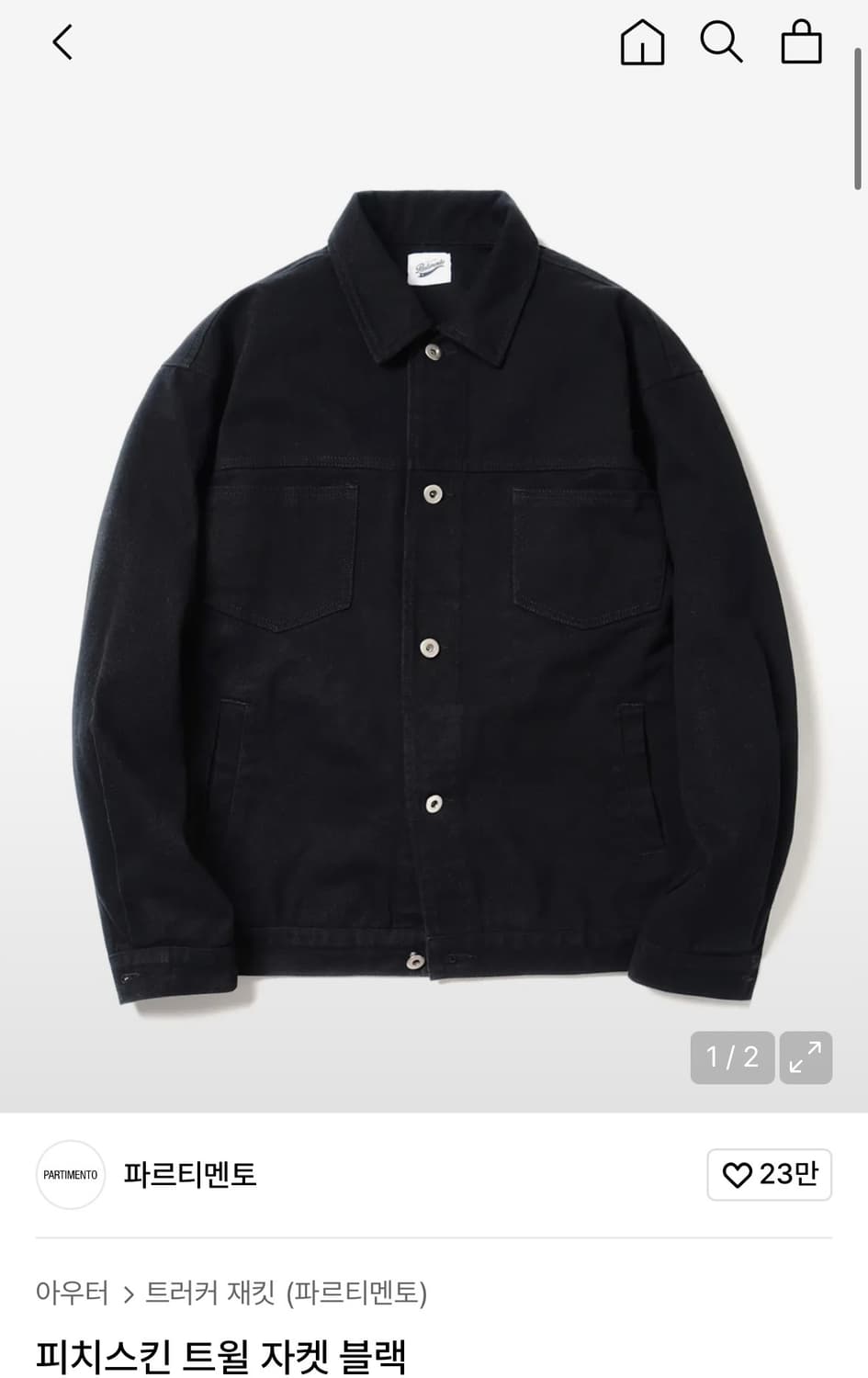Like this product with the heart button
Viewport: 868px width, 1378px height.
pos(769,1174)
